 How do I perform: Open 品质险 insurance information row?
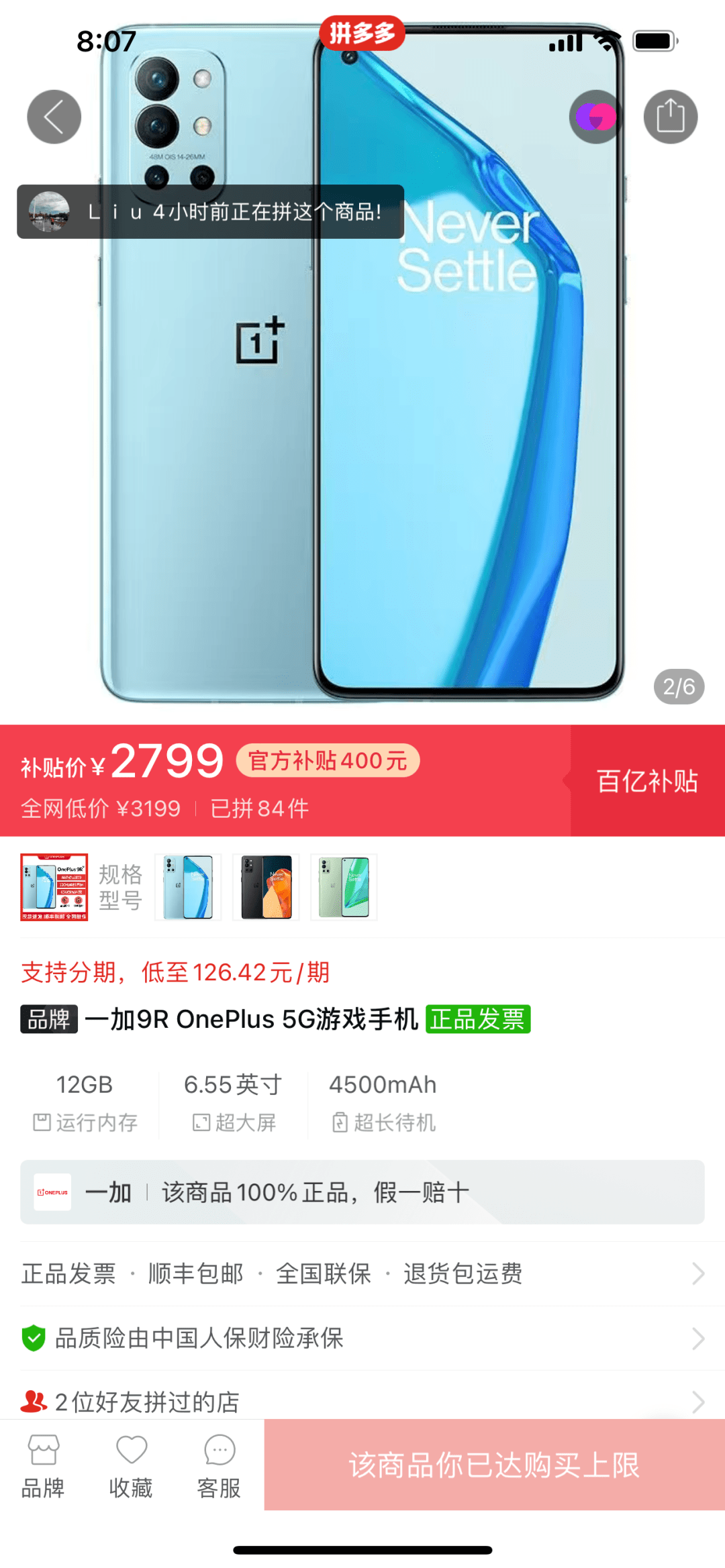tap(362, 1338)
